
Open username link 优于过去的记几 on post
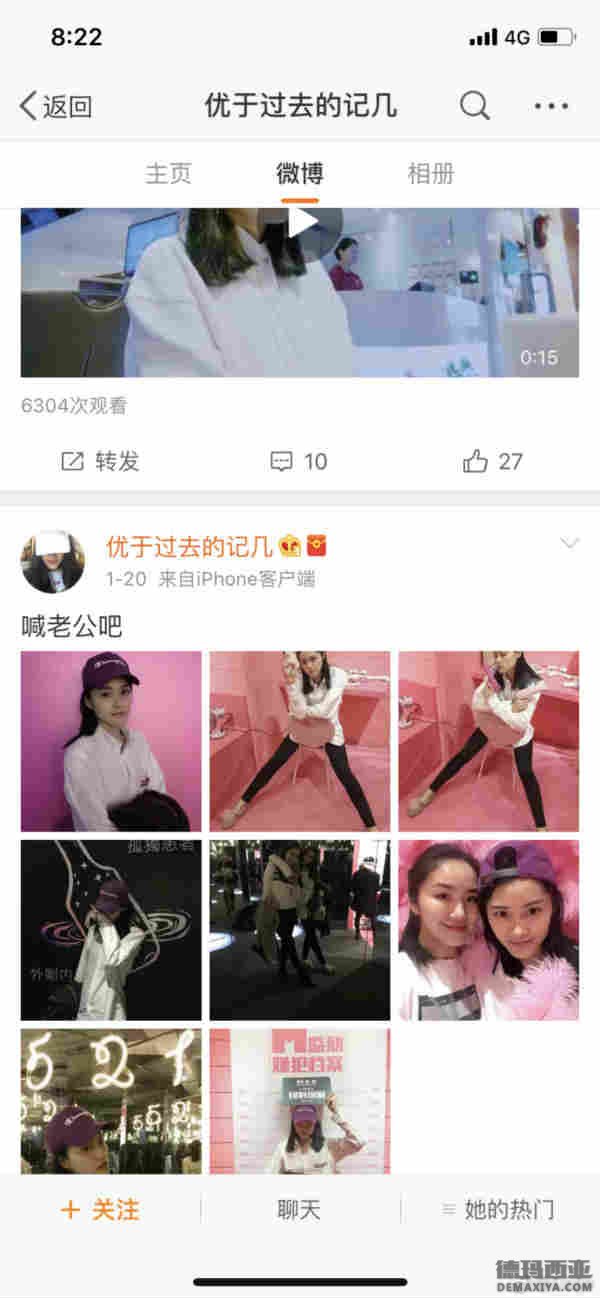tap(189, 546)
